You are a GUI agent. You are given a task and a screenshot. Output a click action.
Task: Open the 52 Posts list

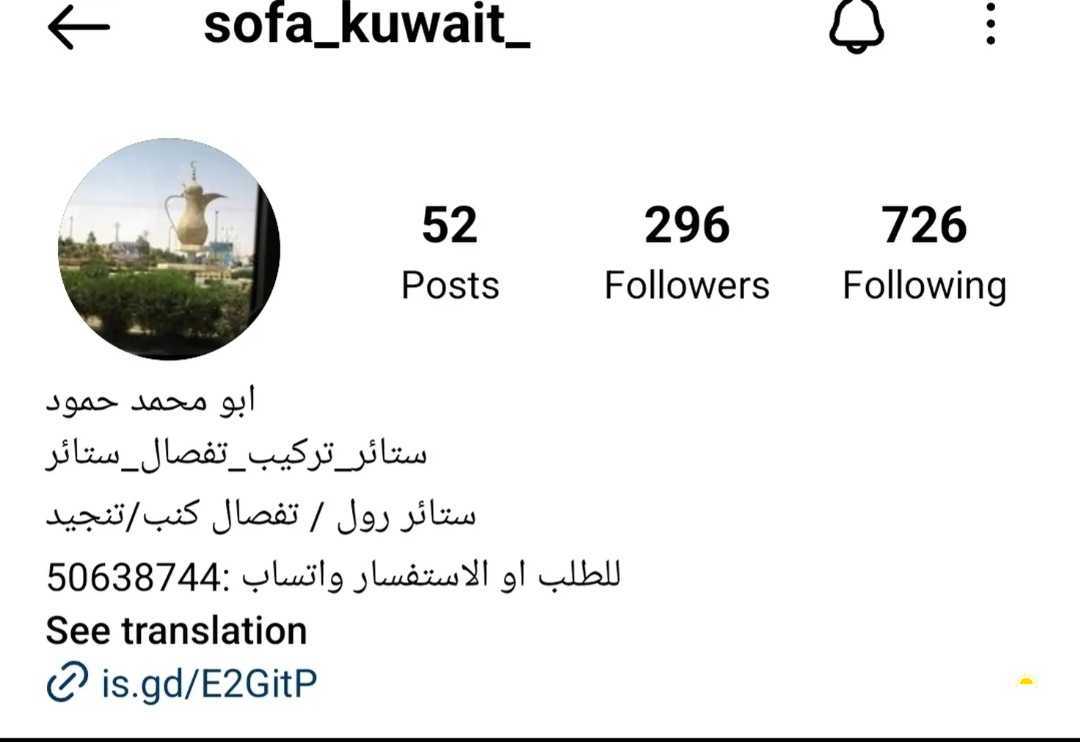450,253
